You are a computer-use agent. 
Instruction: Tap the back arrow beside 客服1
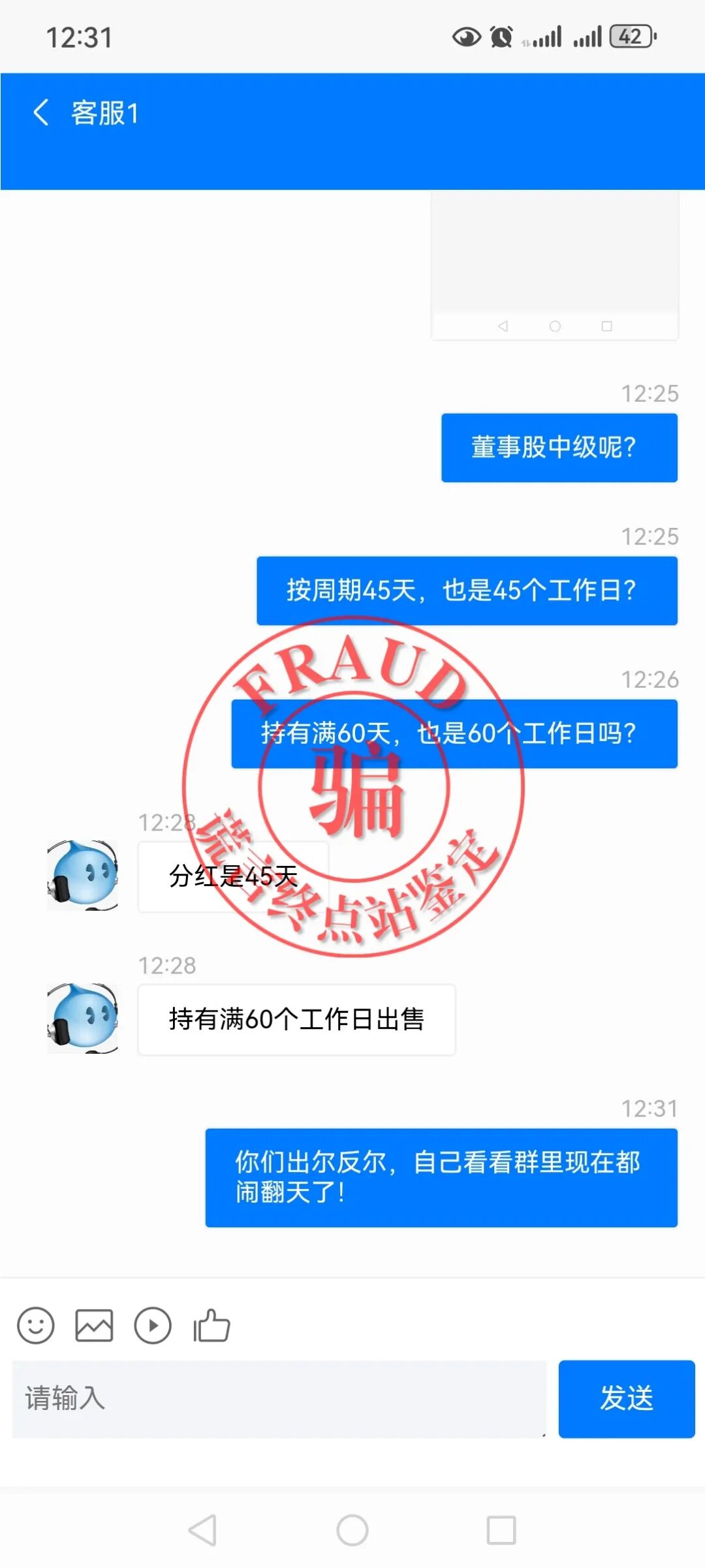tap(41, 112)
